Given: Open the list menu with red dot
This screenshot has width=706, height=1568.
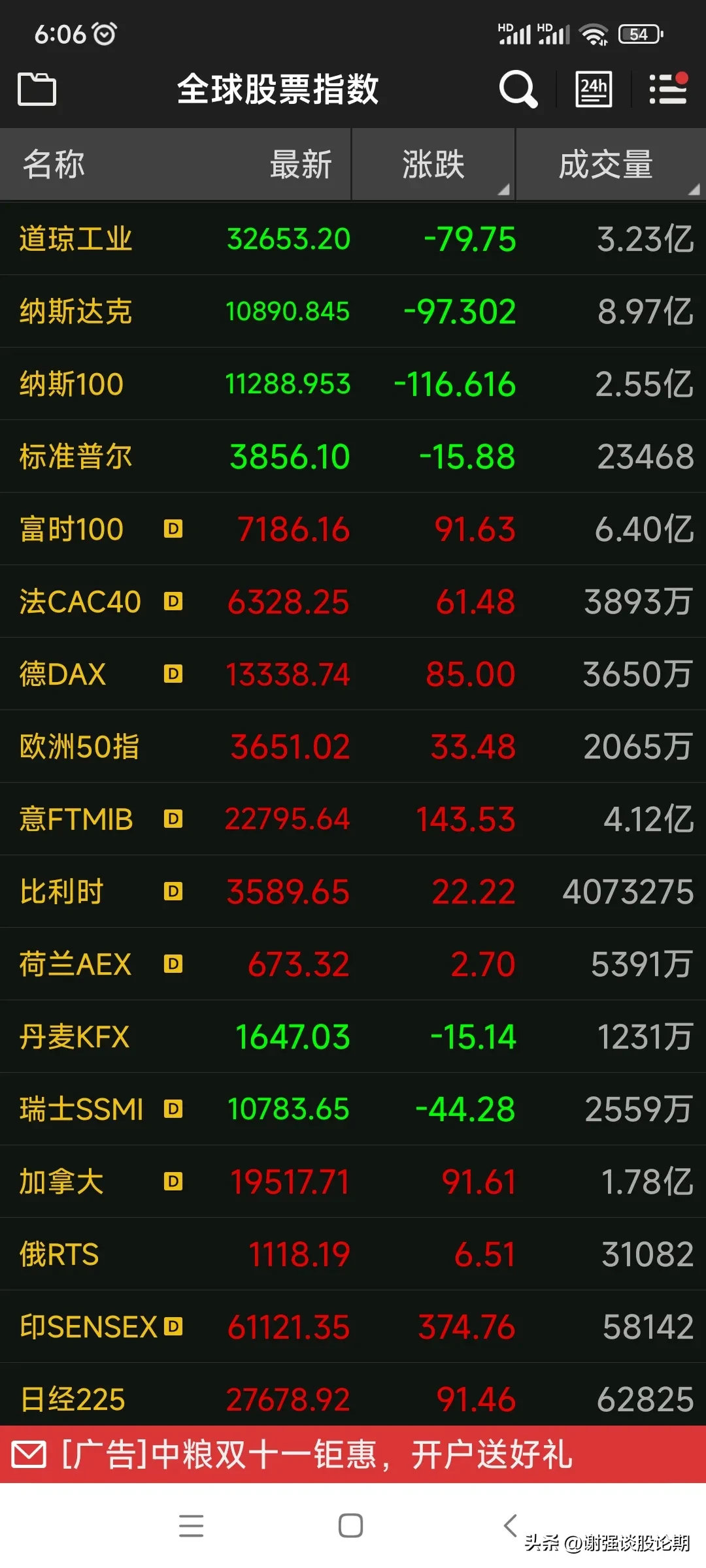Looking at the screenshot, I should [x=668, y=89].
